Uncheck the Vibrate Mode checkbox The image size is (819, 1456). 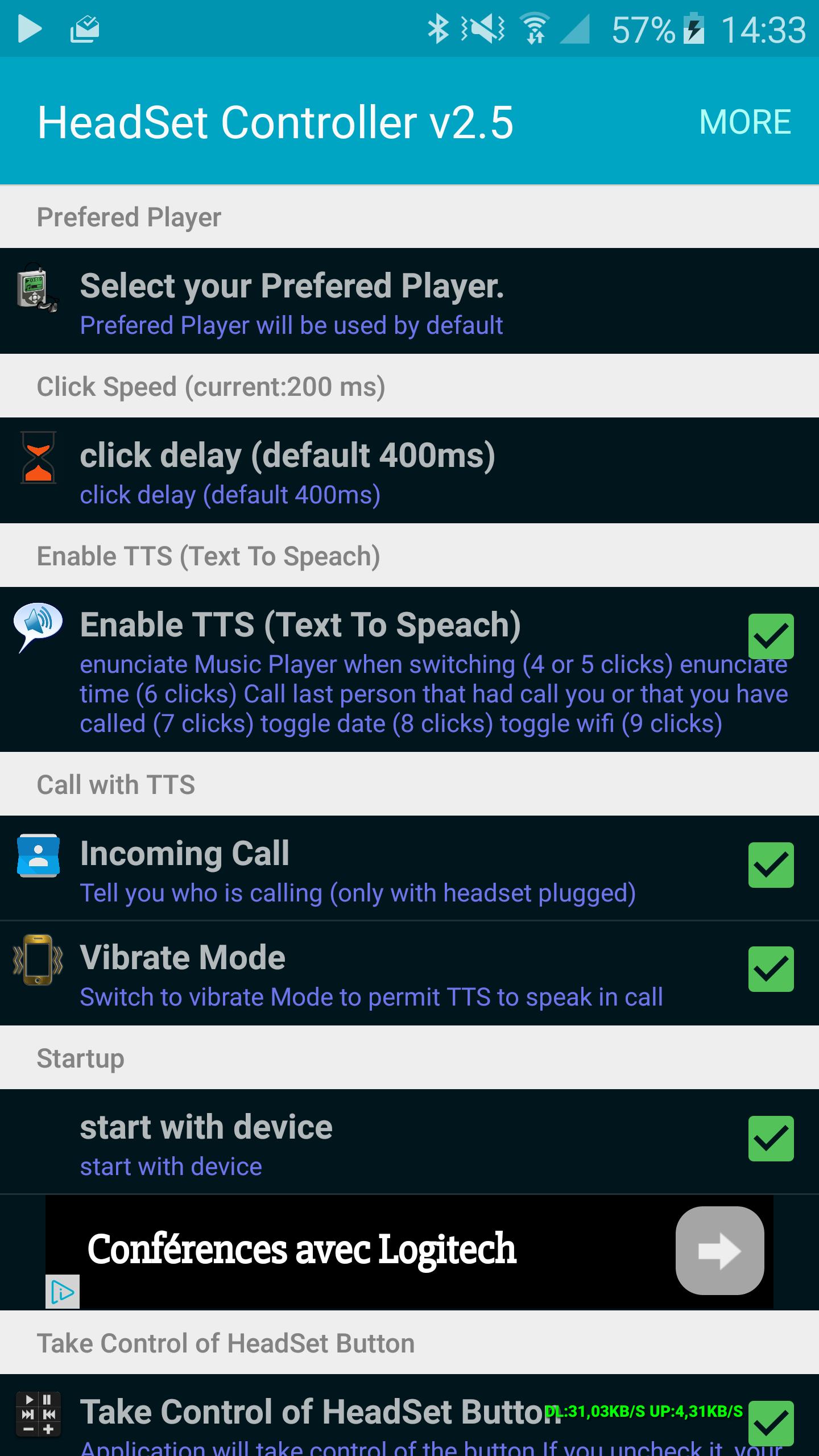click(x=771, y=970)
